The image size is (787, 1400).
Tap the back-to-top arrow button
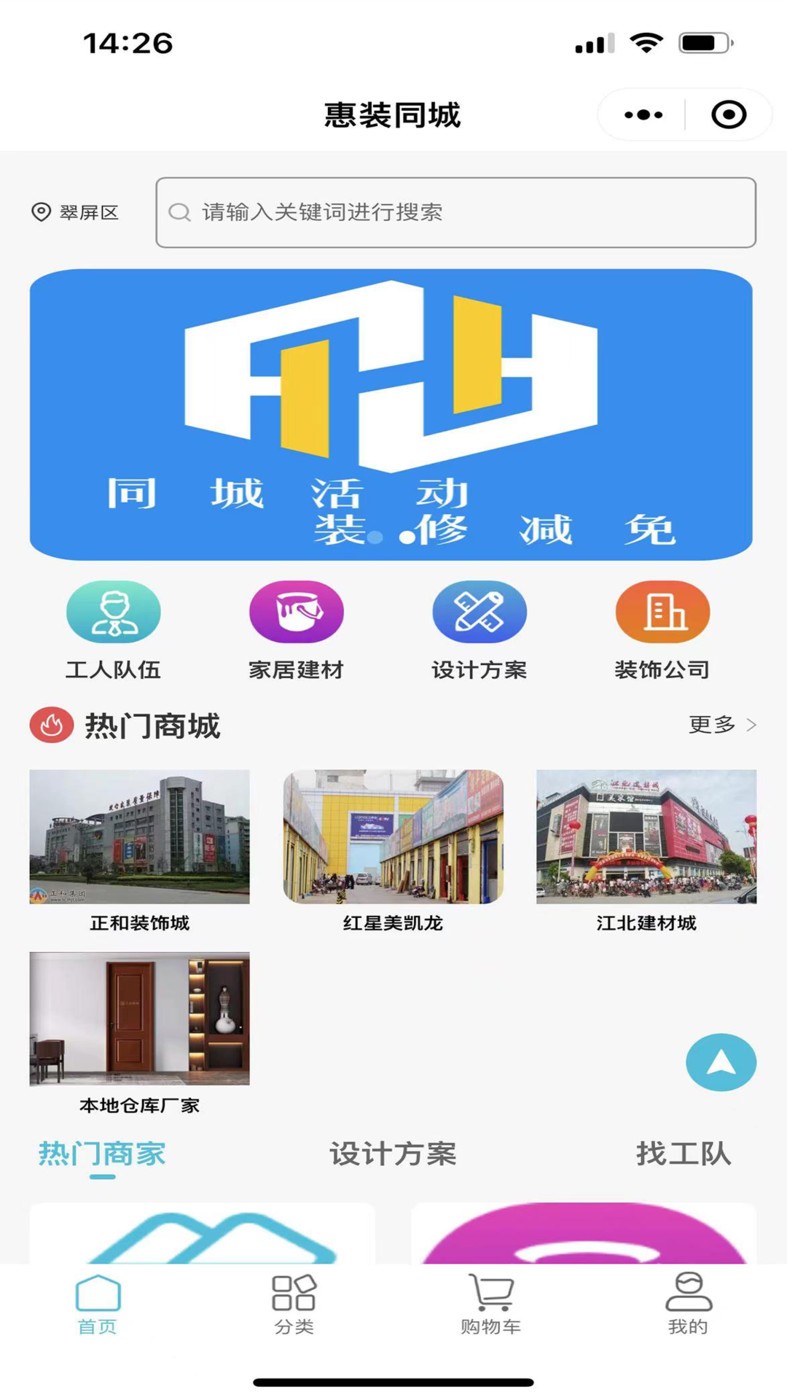(x=721, y=1062)
